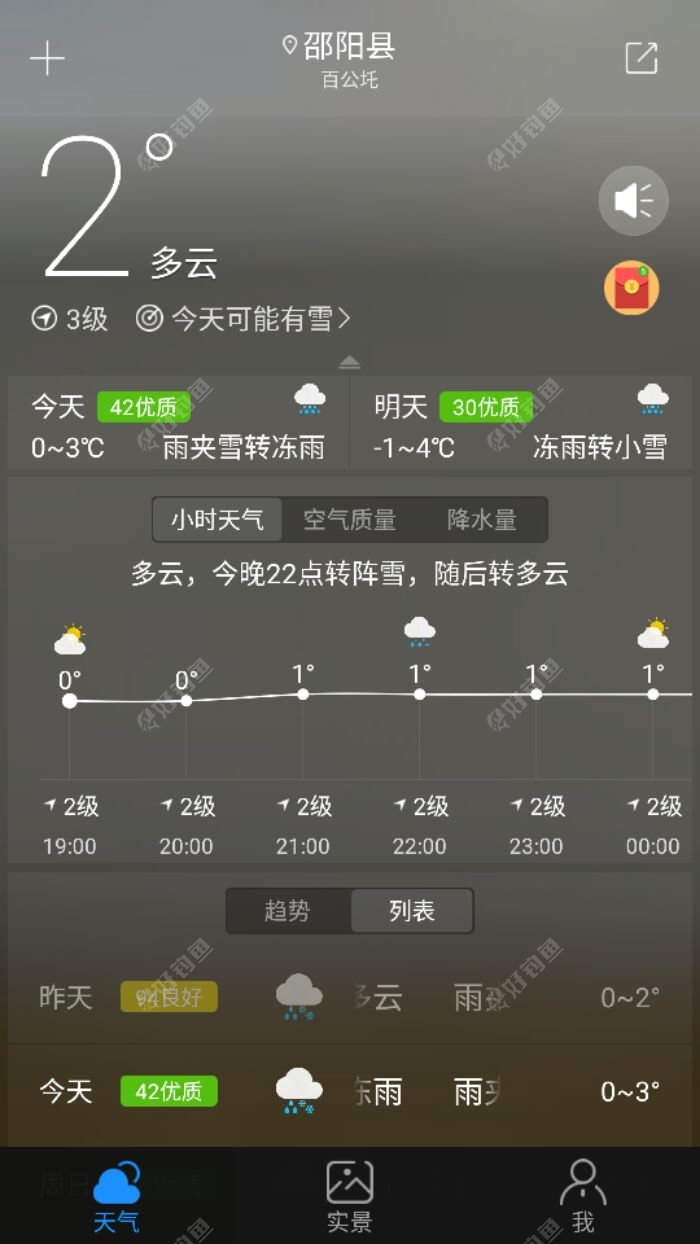This screenshot has width=700, height=1244.
Task: Collapse panel with small up arrow
Action: click(x=349, y=362)
